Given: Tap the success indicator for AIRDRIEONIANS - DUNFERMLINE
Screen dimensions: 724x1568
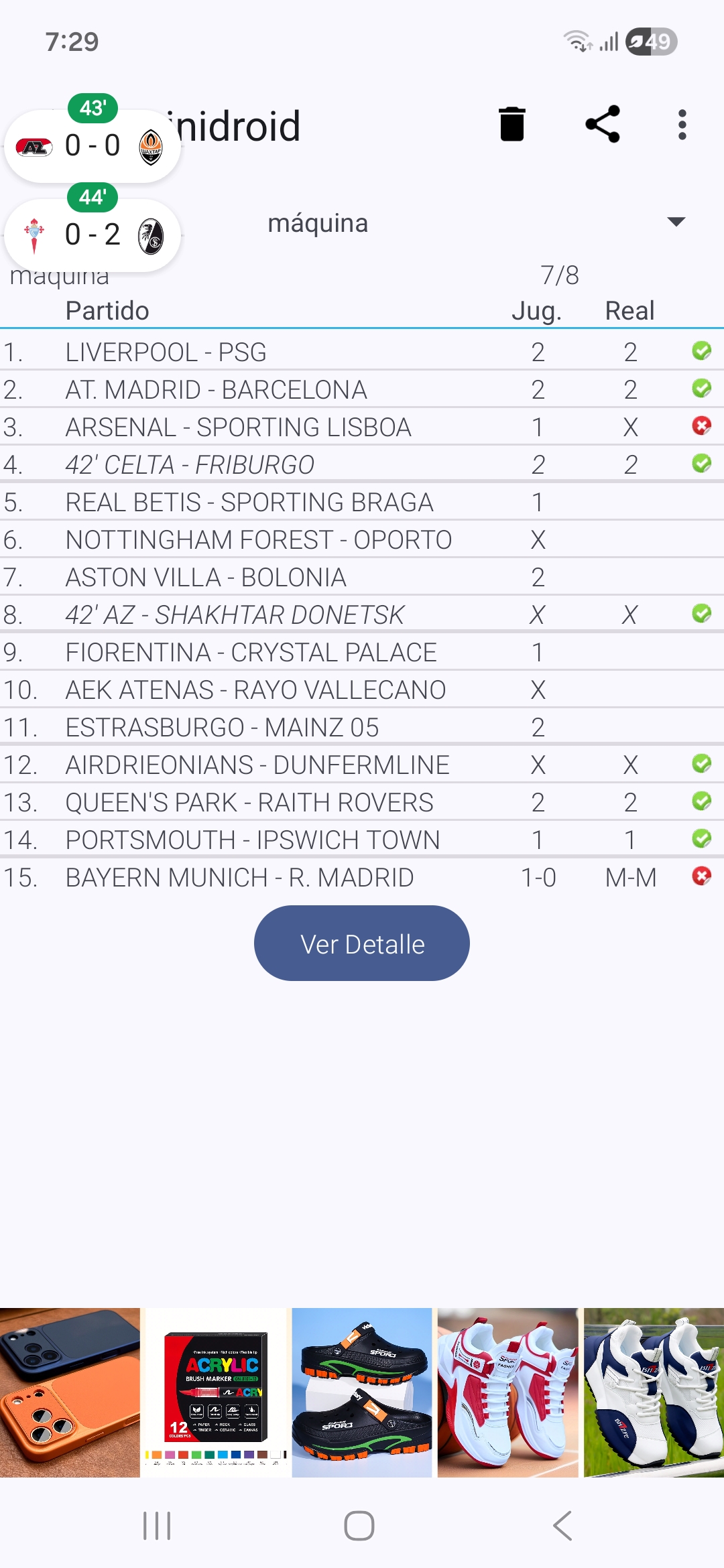Looking at the screenshot, I should point(702,764).
